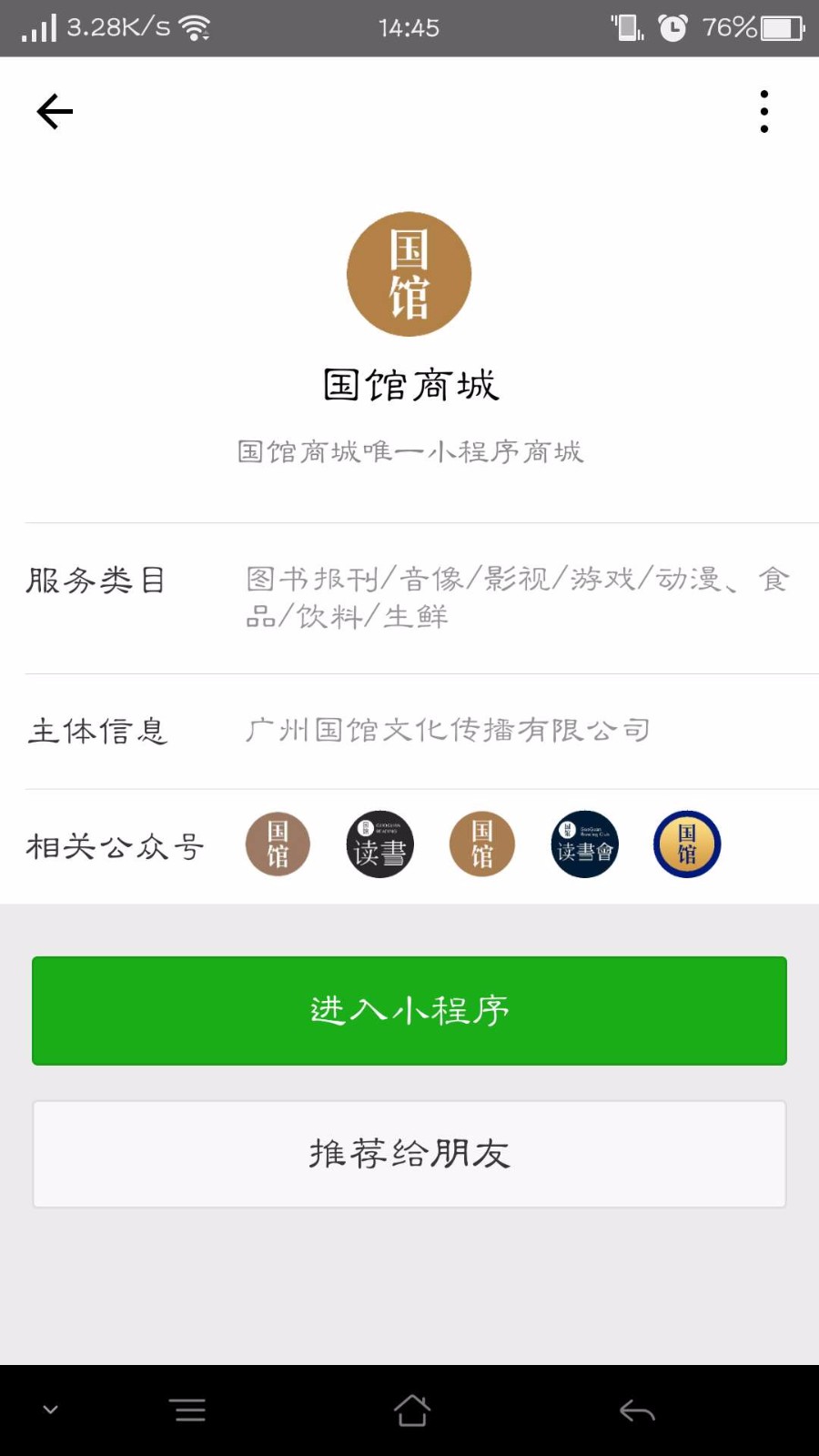Open the black 读書 related account
This screenshot has width=819, height=1456.
point(380,844)
